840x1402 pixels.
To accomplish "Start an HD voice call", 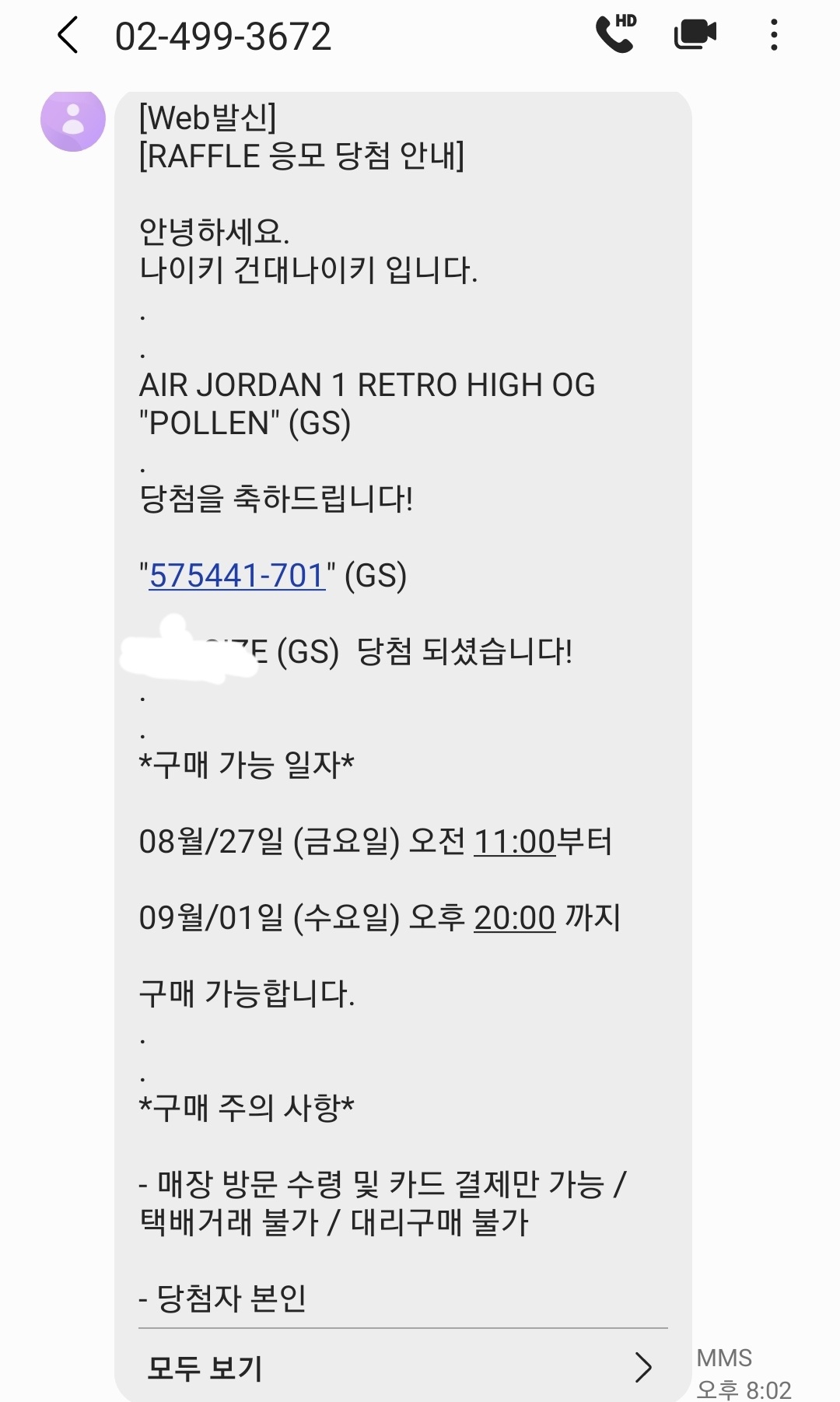I will (616, 33).
